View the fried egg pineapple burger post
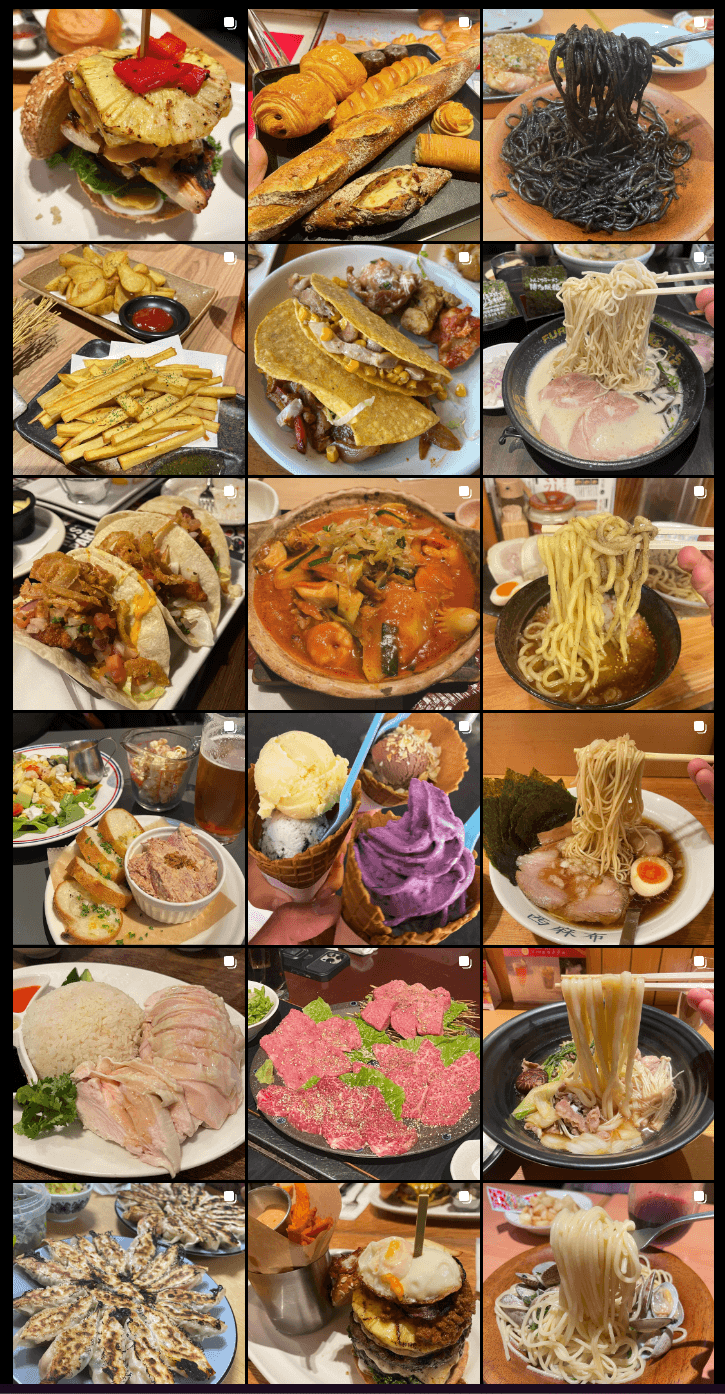Image resolution: width=725 pixels, height=1394 pixels. 364,1283
